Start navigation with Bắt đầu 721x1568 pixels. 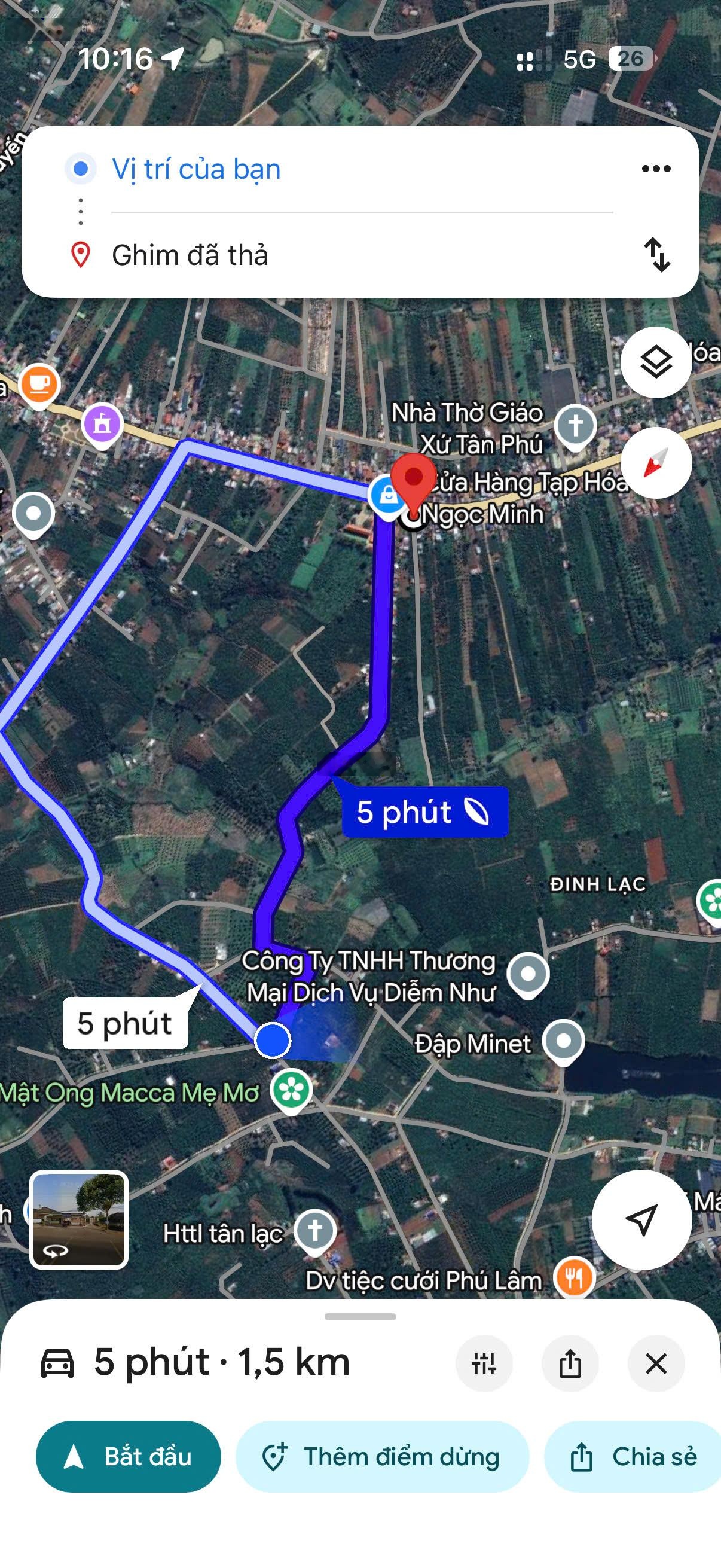(x=129, y=1456)
